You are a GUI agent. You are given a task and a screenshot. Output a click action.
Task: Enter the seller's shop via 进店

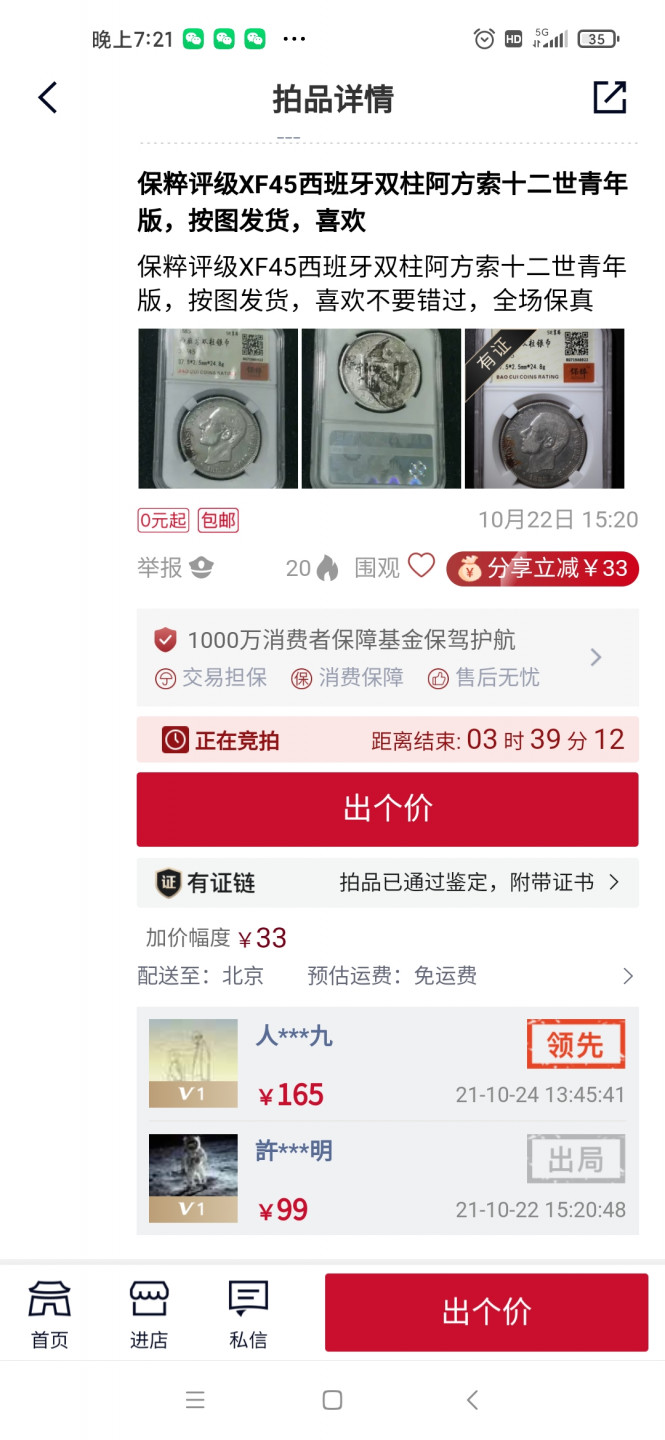[x=148, y=1314]
